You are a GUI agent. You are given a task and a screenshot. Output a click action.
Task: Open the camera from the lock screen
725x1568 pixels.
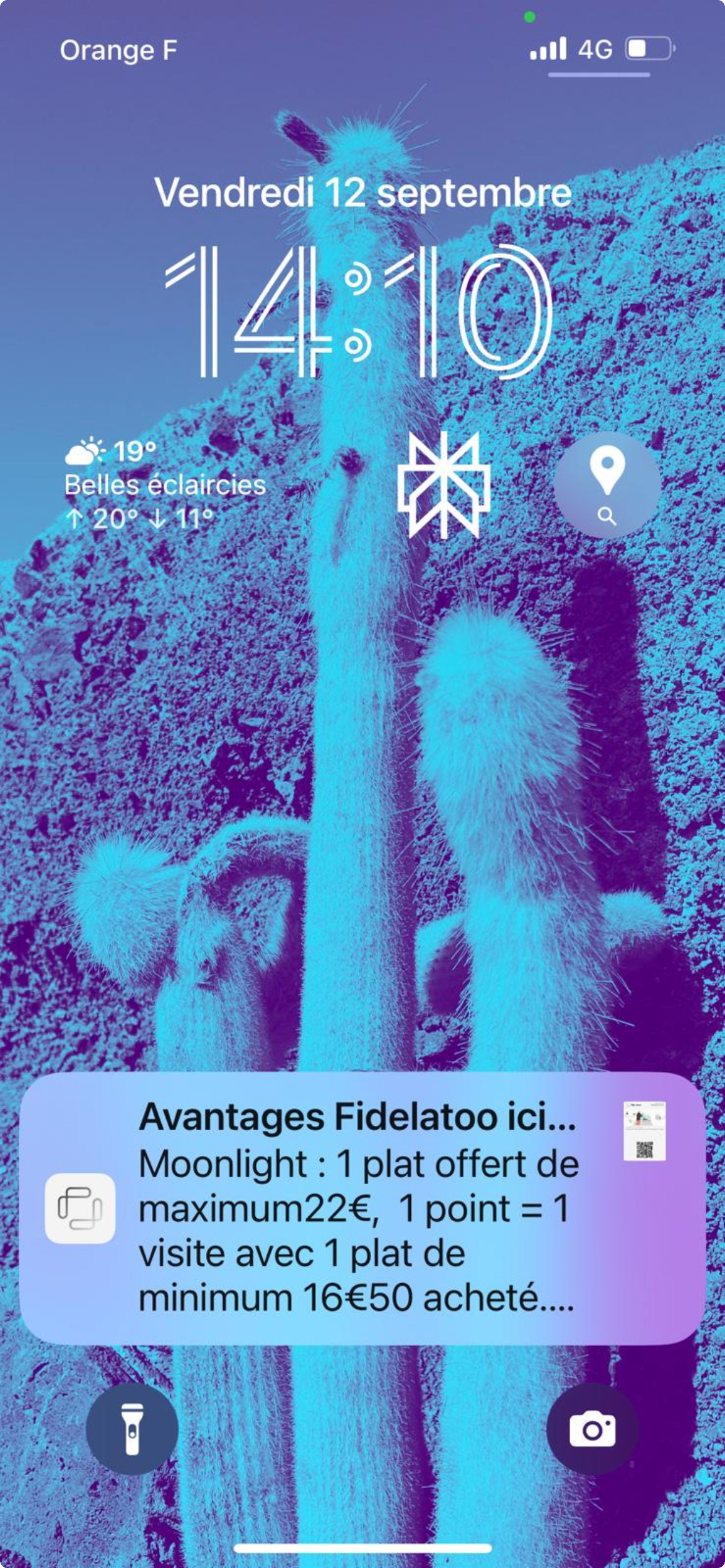point(592,1429)
